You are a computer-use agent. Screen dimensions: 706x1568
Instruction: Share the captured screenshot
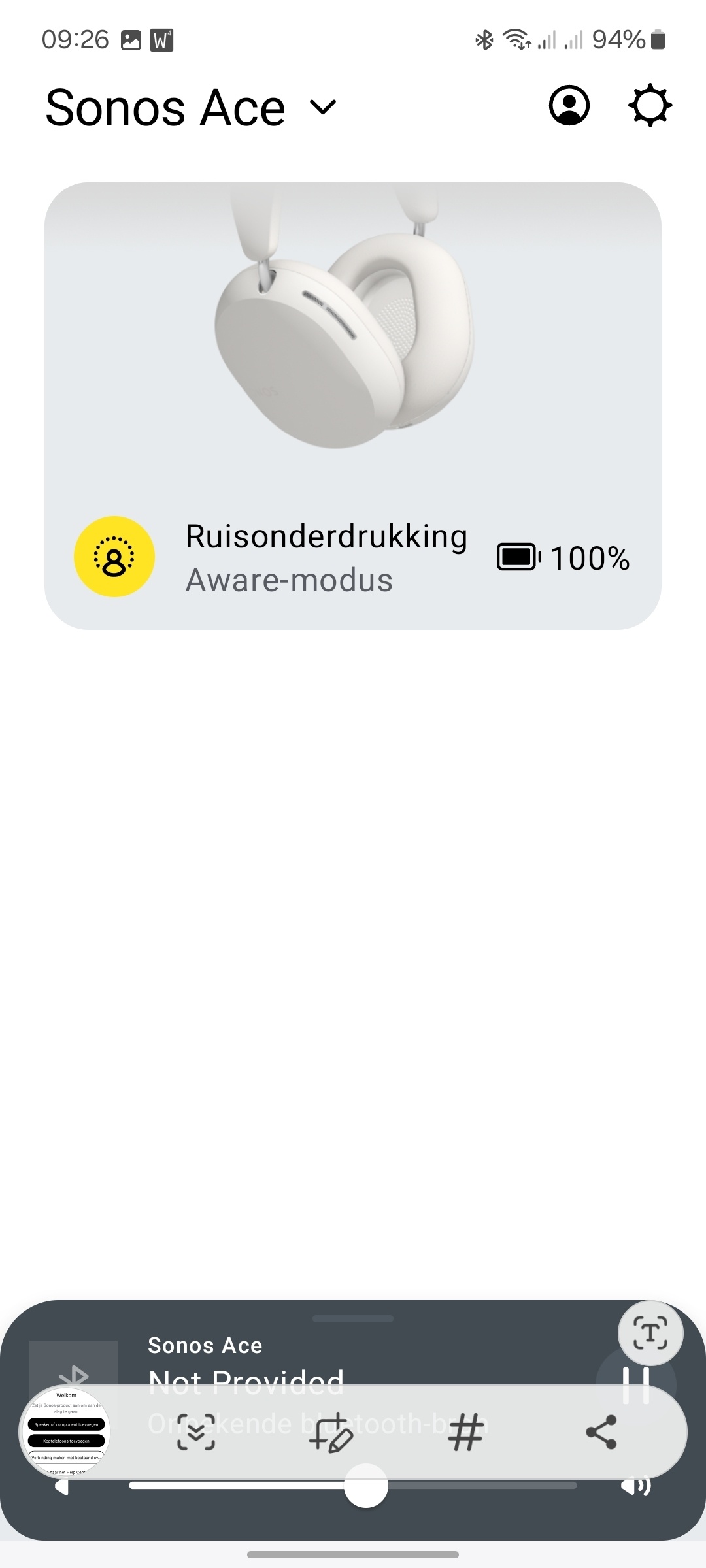click(x=601, y=1432)
